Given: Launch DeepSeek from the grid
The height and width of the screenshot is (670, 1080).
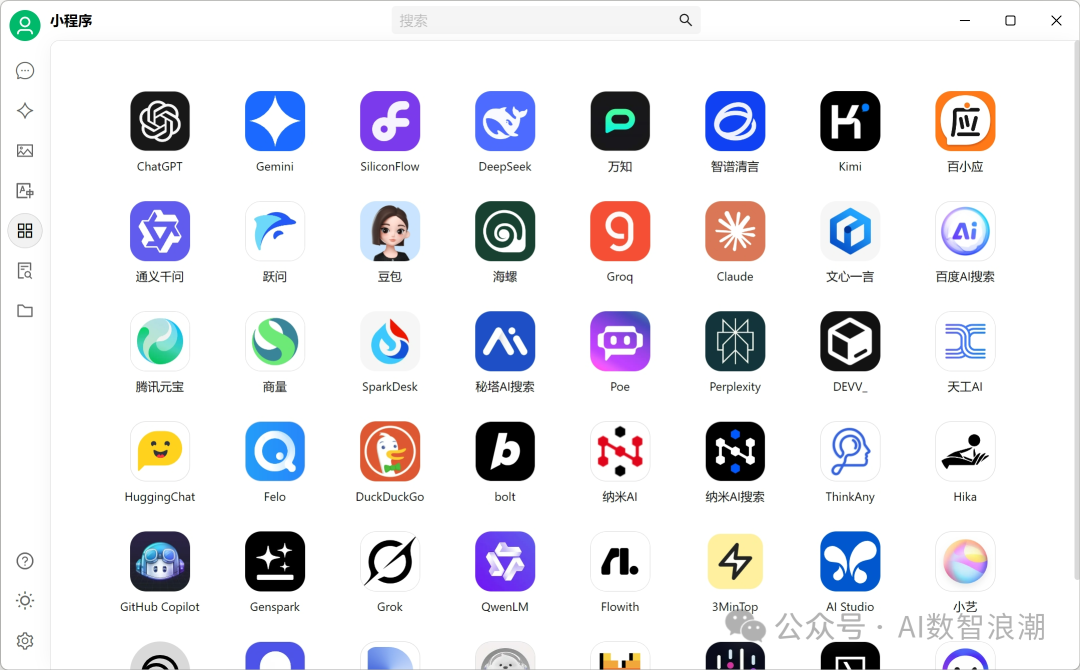Looking at the screenshot, I should tap(505, 121).
